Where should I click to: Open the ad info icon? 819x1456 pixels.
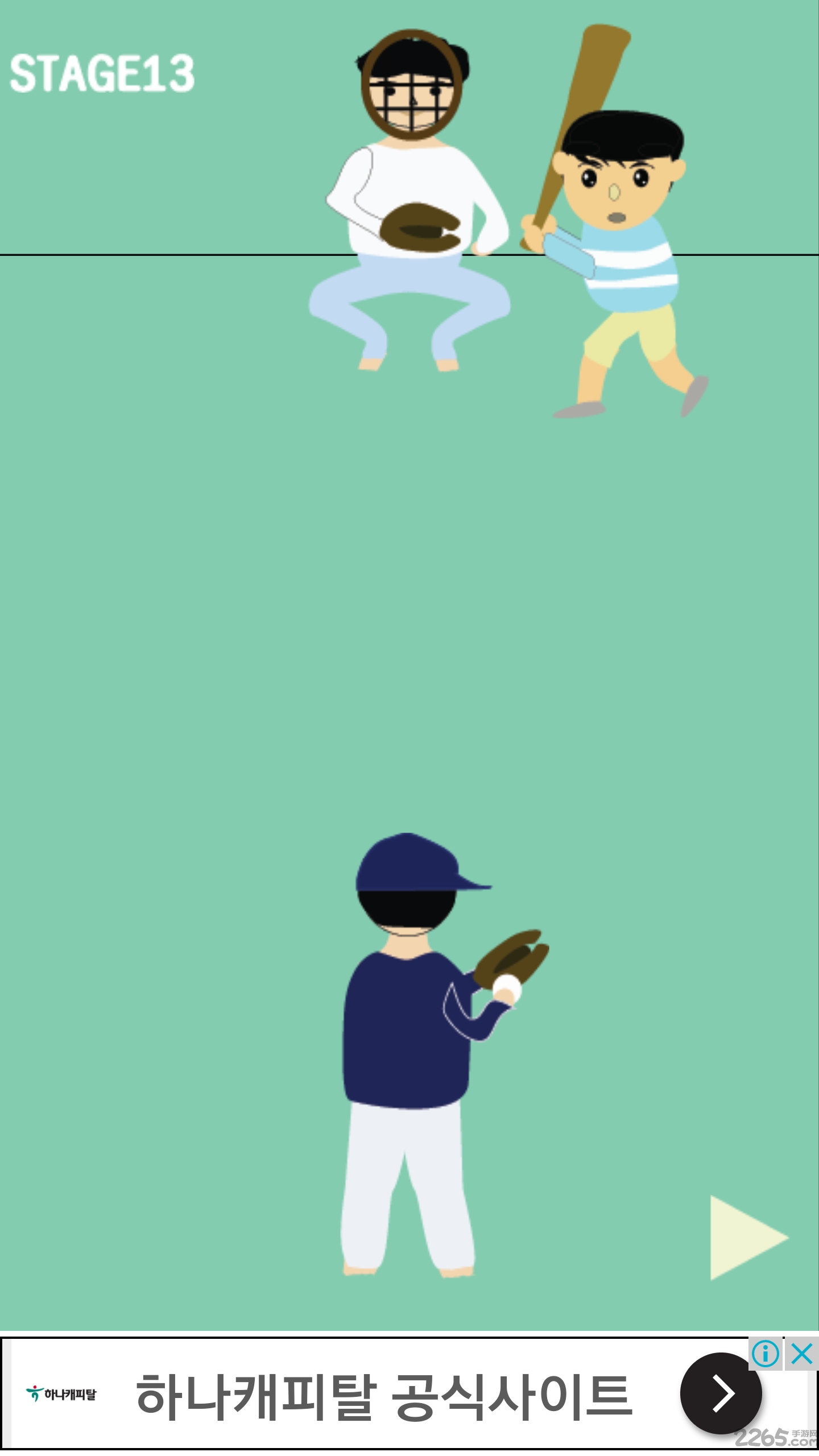pyautogui.click(x=766, y=1354)
